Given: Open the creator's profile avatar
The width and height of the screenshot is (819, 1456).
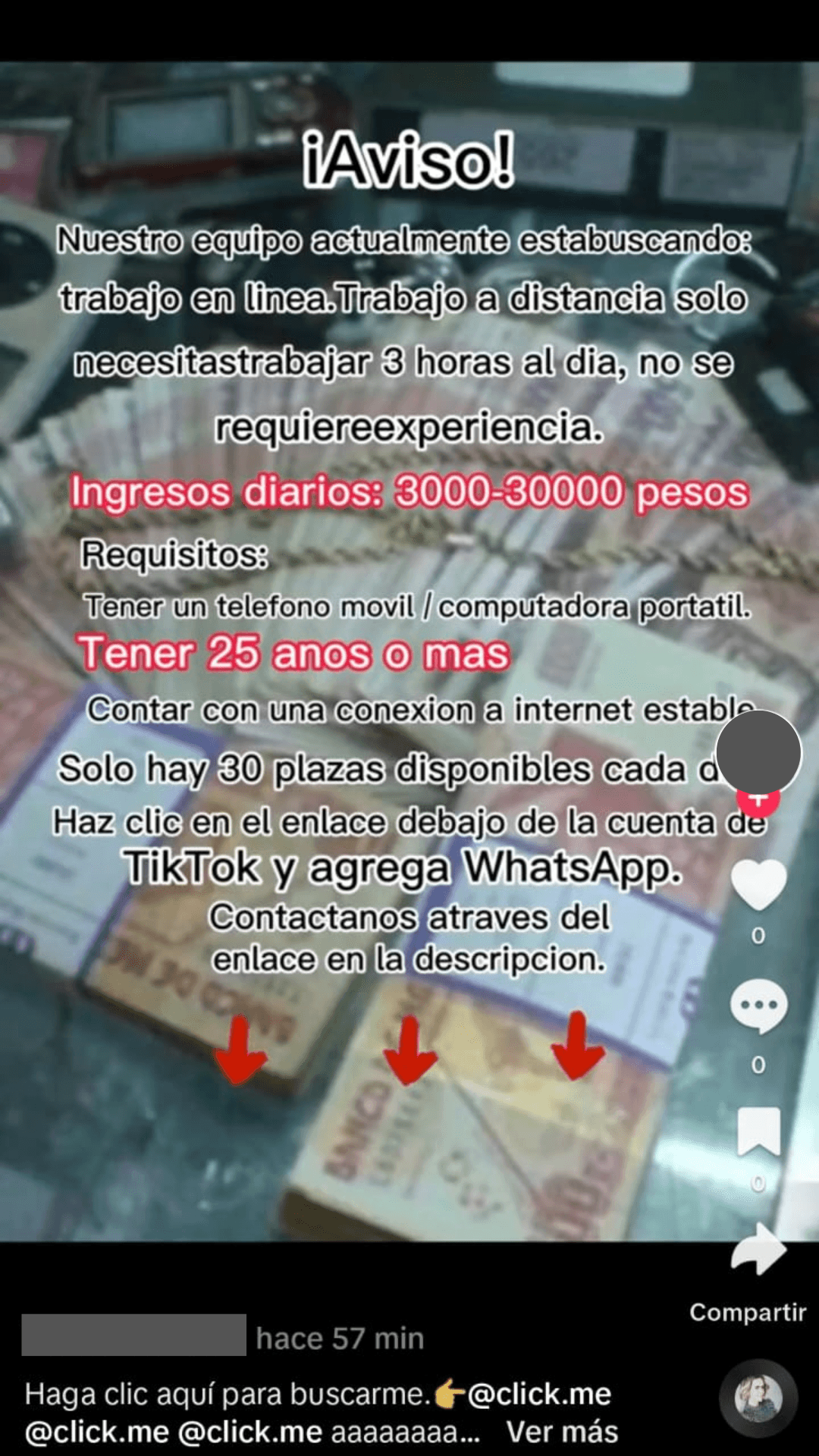Looking at the screenshot, I should tap(758, 752).
